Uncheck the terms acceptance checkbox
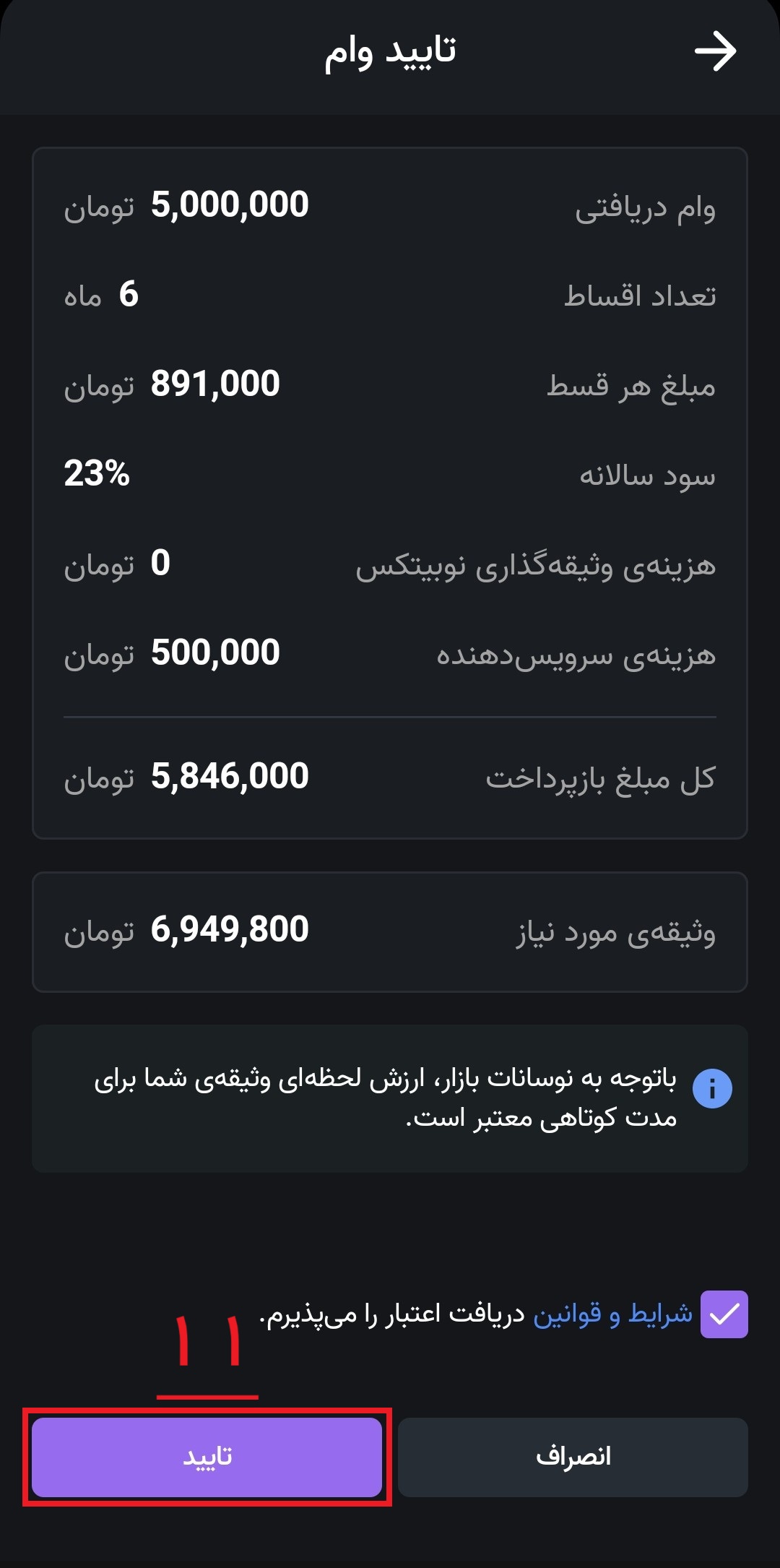Viewport: 780px width, 1568px height. tap(724, 1314)
